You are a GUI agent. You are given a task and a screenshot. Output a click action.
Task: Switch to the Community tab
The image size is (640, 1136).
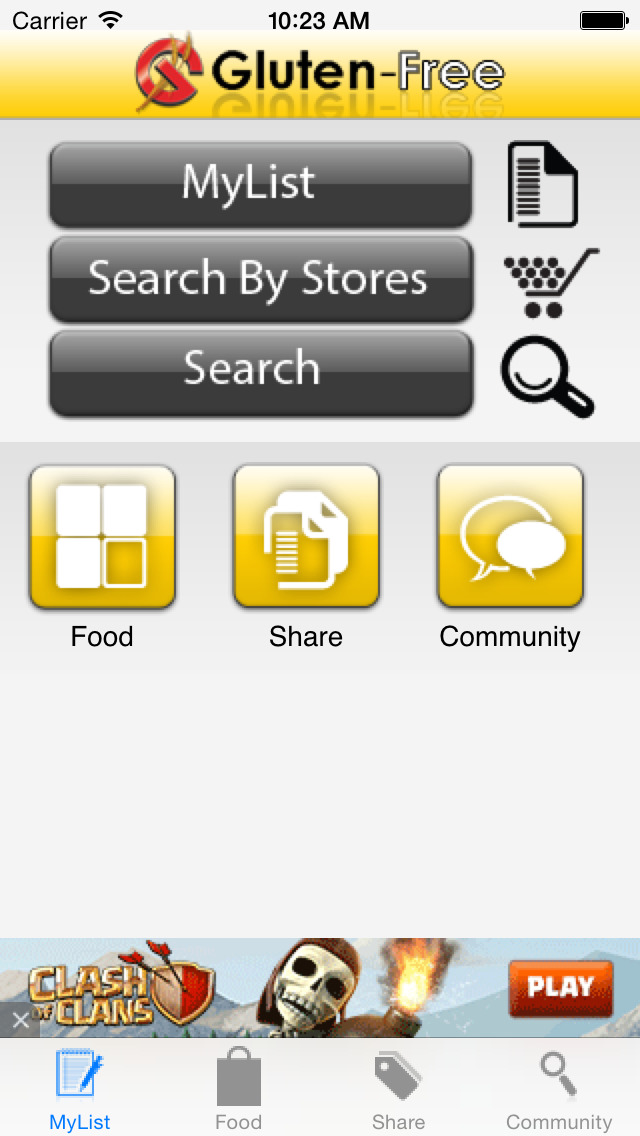(x=558, y=1090)
